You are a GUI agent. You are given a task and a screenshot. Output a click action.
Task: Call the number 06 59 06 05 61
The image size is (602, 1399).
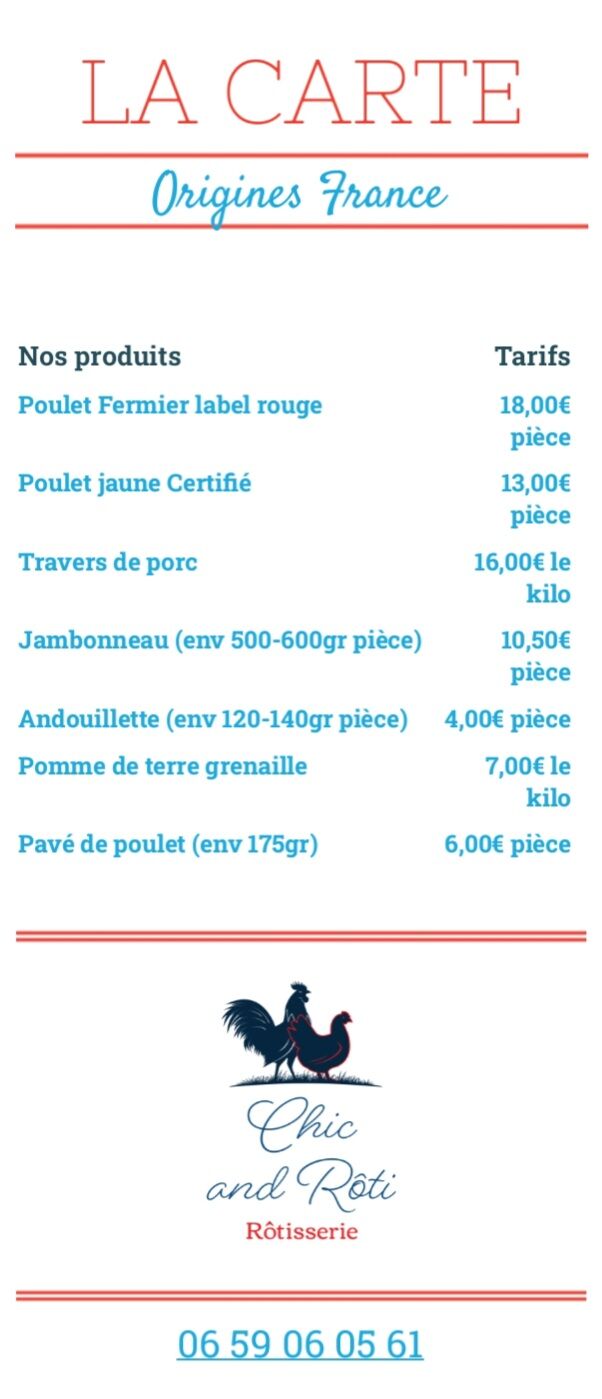coord(300,1344)
